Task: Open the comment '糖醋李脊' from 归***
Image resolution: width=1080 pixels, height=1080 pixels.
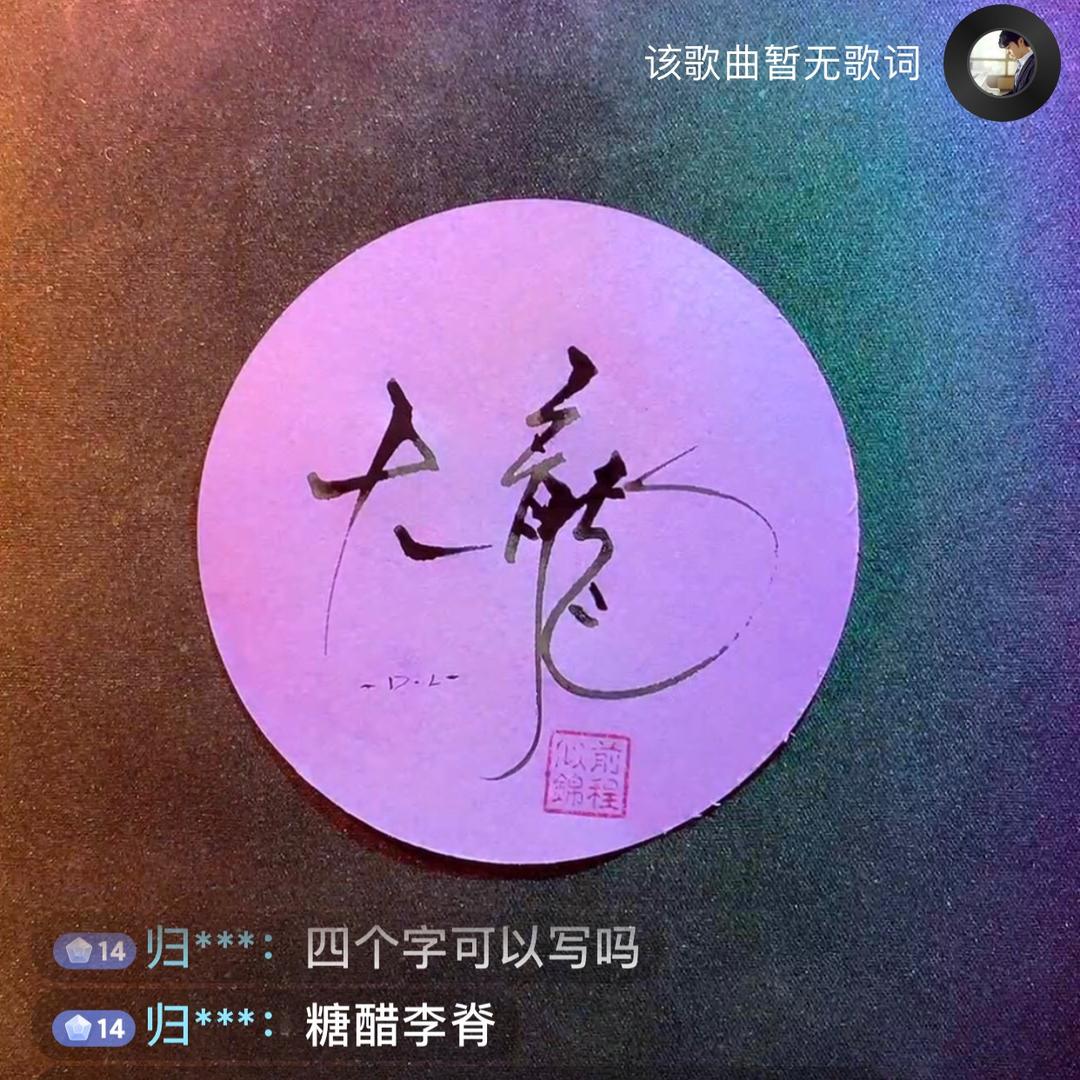Action: [x=400, y=1027]
